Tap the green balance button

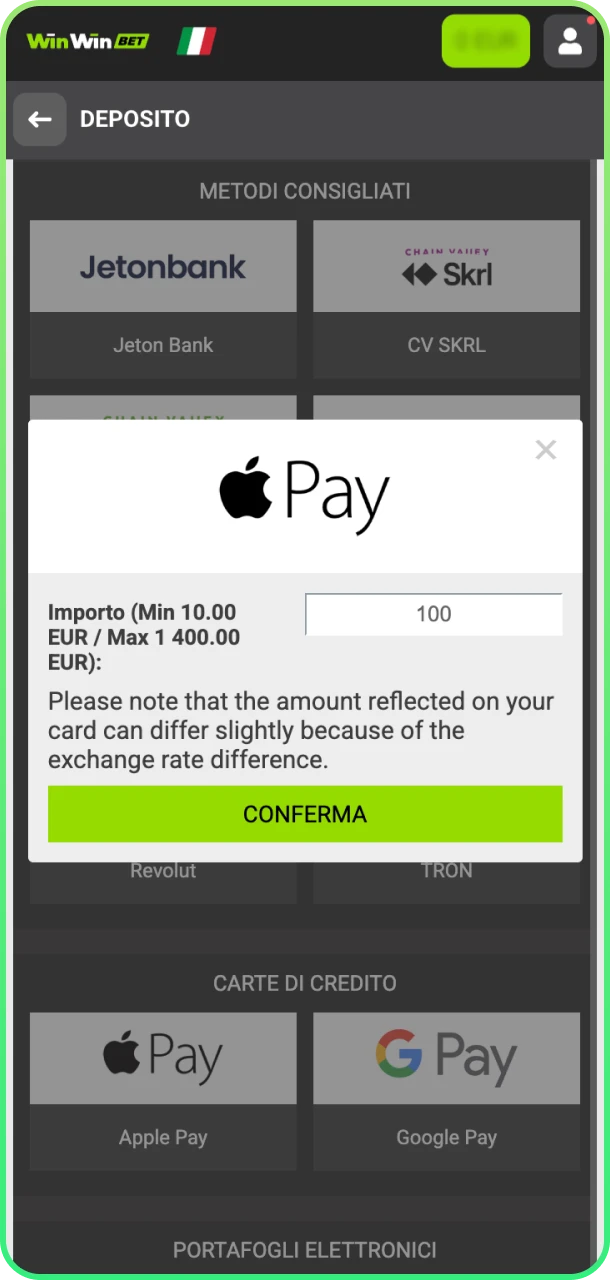[x=485, y=41]
